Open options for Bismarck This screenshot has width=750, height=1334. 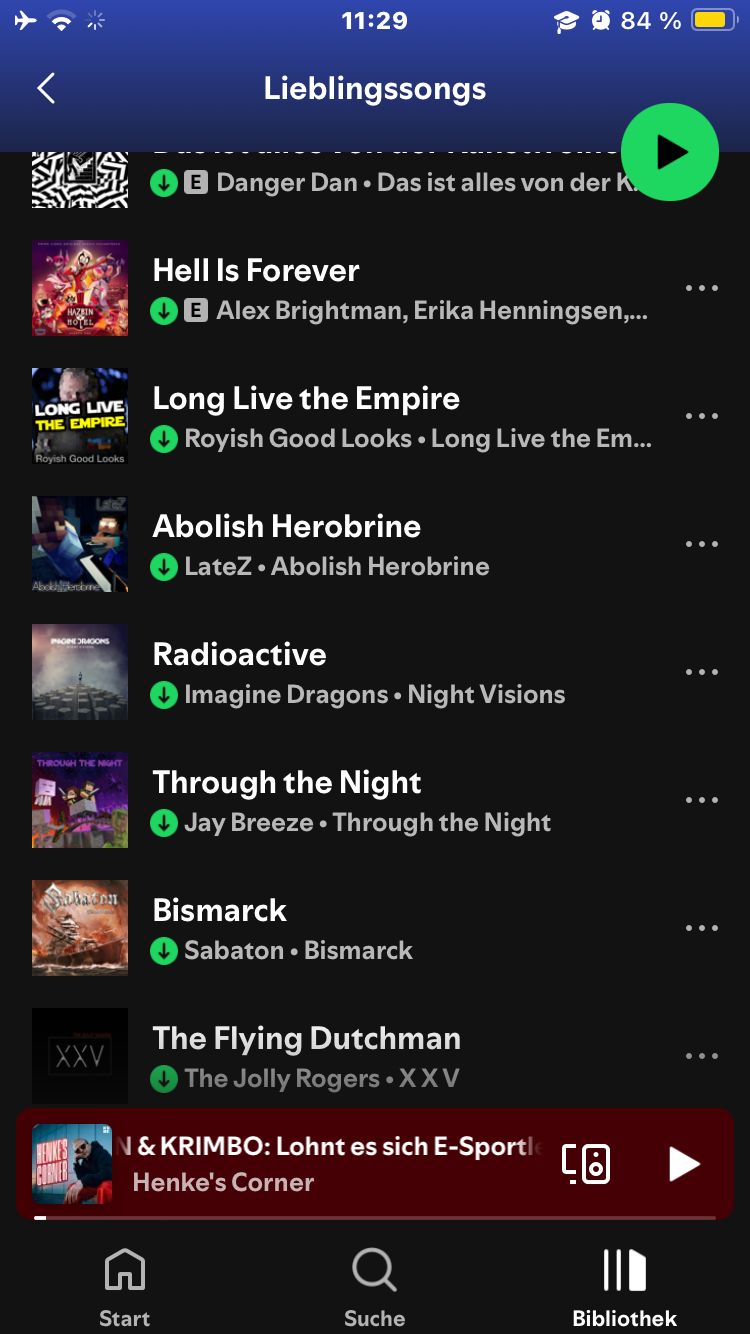tap(702, 928)
